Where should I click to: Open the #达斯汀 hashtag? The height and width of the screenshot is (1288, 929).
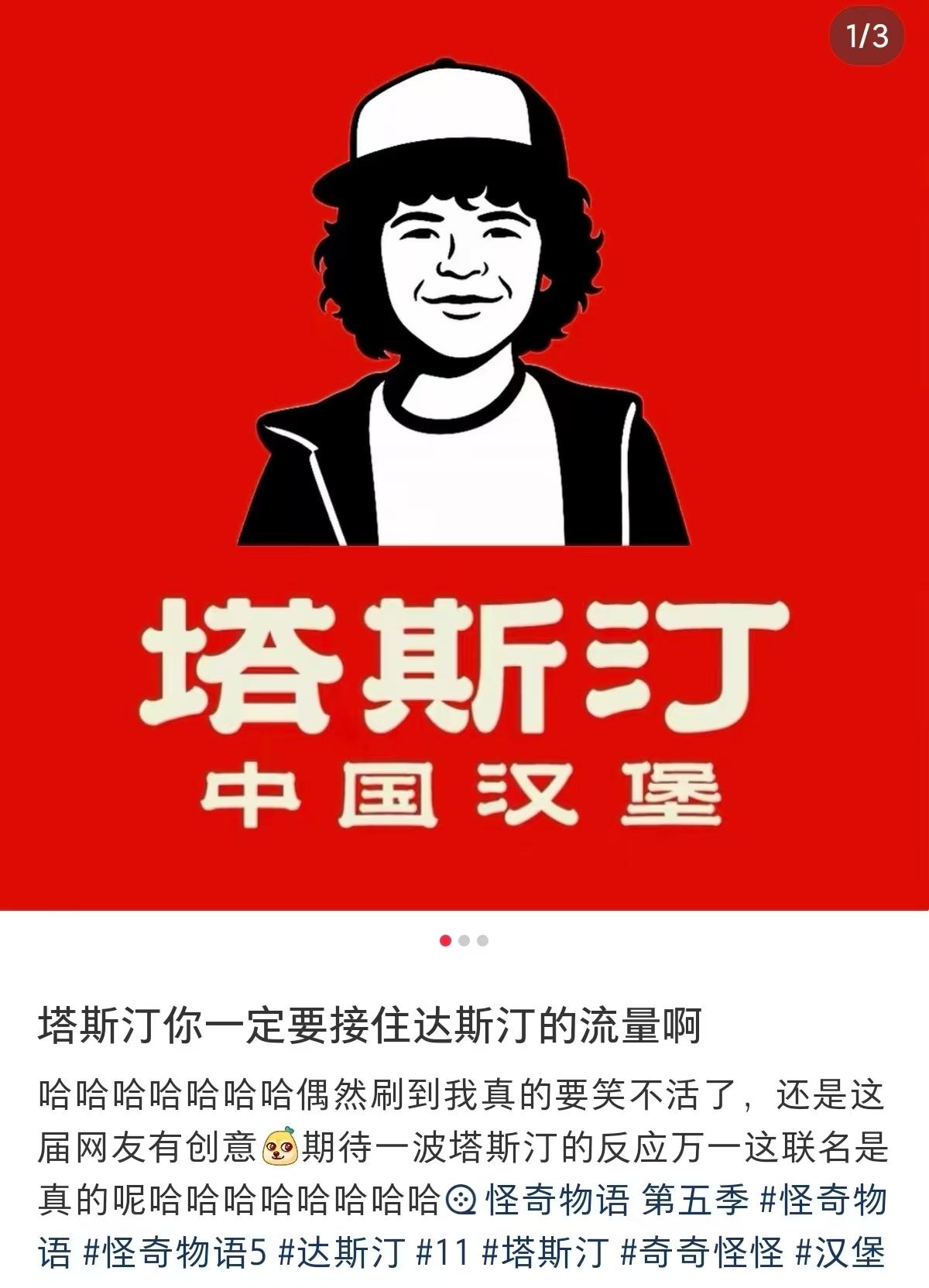(341, 1252)
